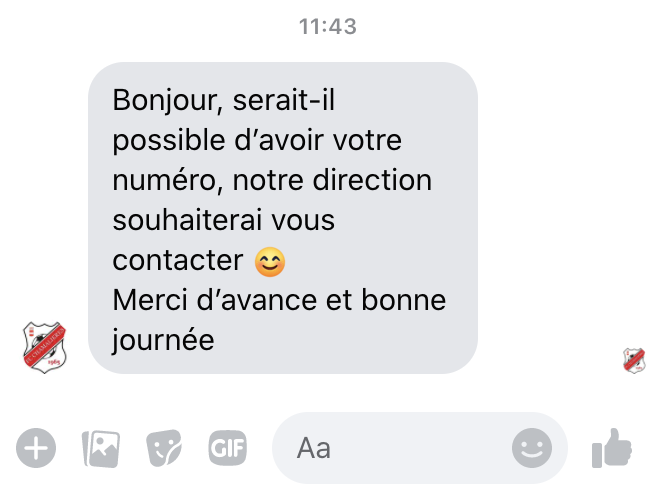The height and width of the screenshot is (500, 656).
Task: Send a thumbs-up like
Action: (x=611, y=448)
